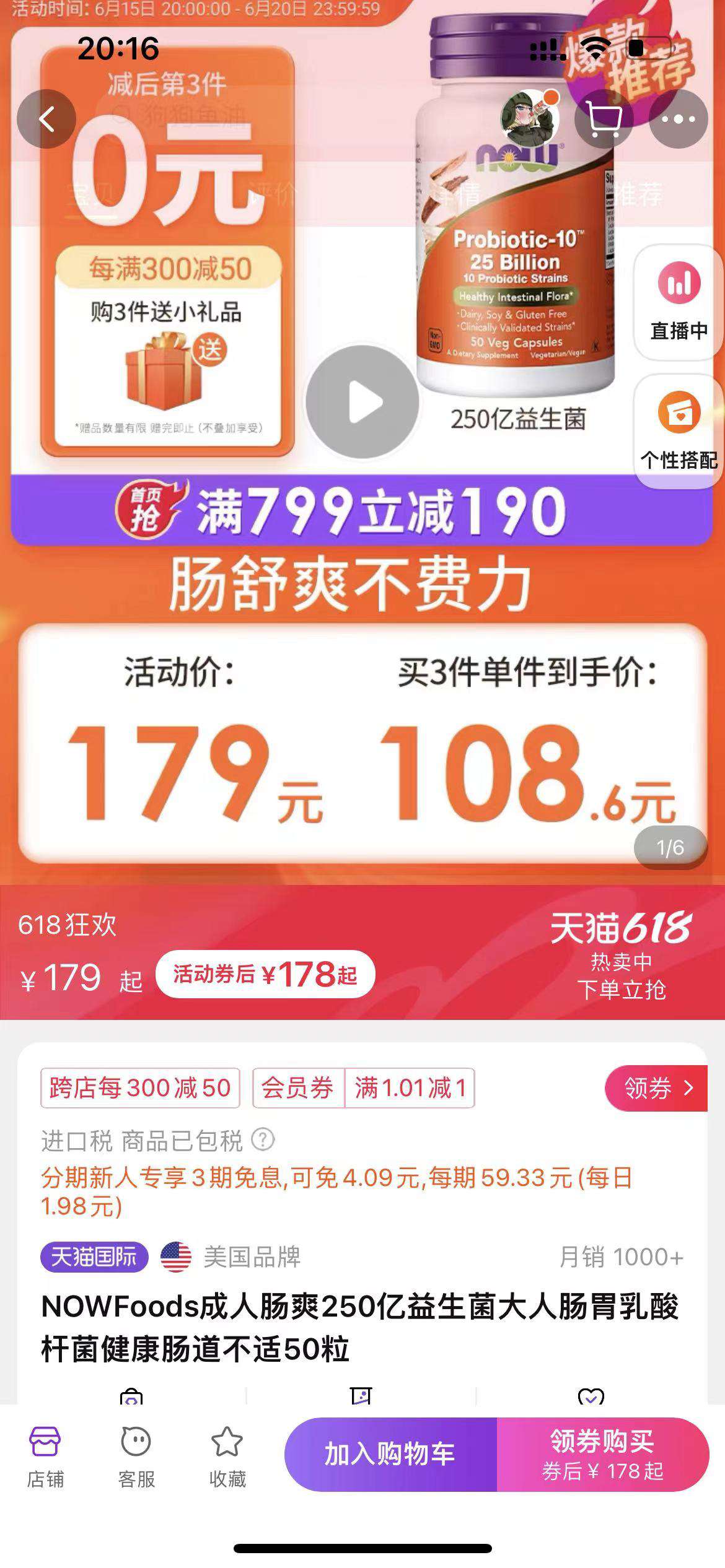Tap 领券购买 to buy with coupon
The width and height of the screenshot is (725, 1568).
(x=602, y=1454)
